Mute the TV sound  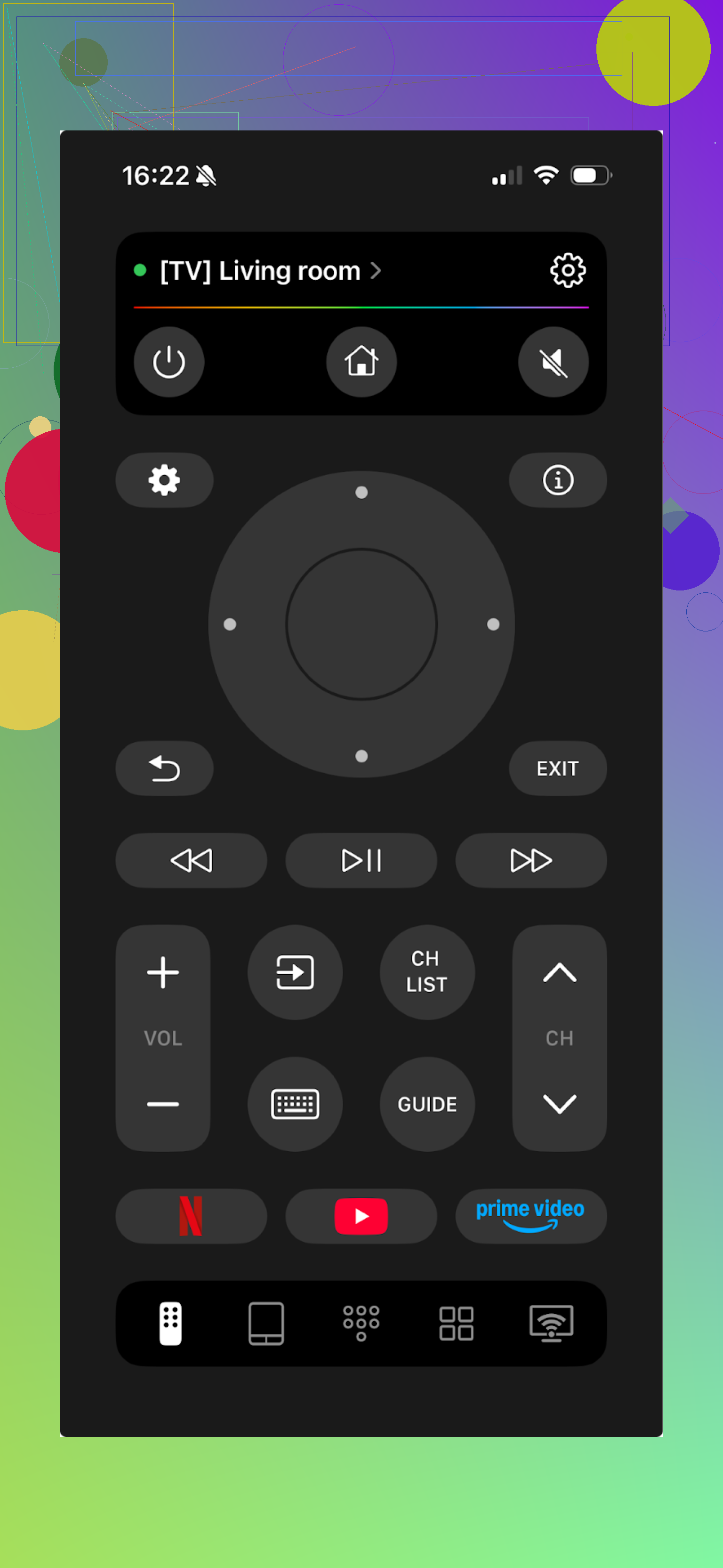coord(553,362)
